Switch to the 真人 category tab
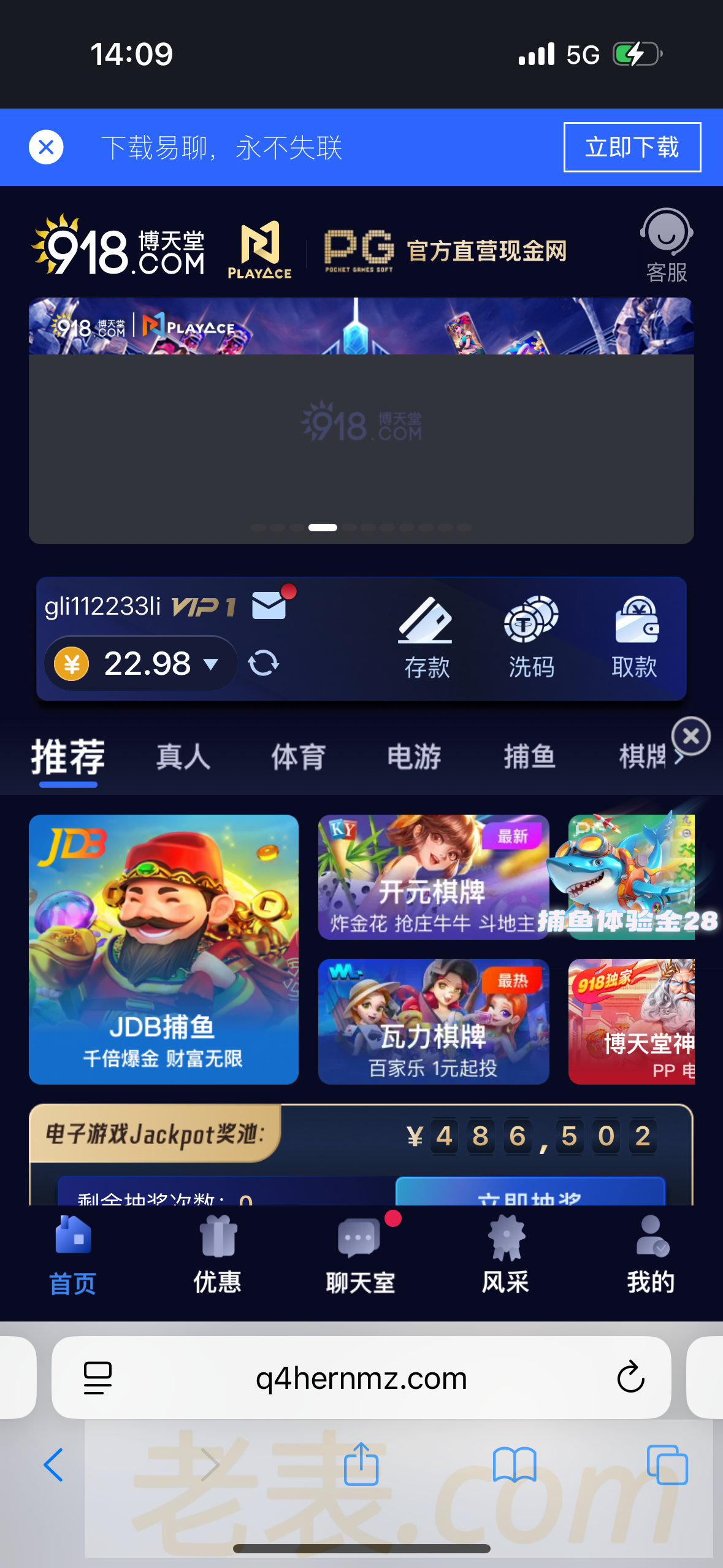This screenshot has width=723, height=1568. pos(183,756)
